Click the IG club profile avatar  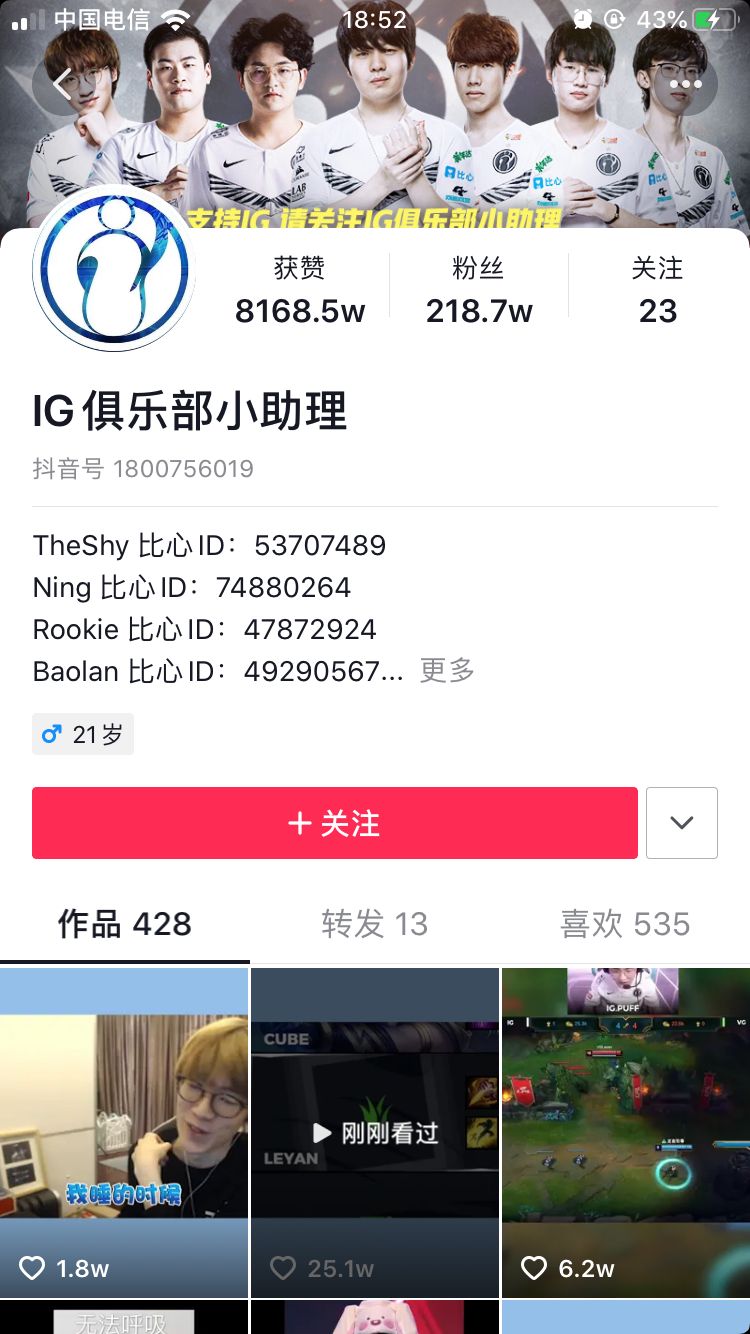pos(114,270)
